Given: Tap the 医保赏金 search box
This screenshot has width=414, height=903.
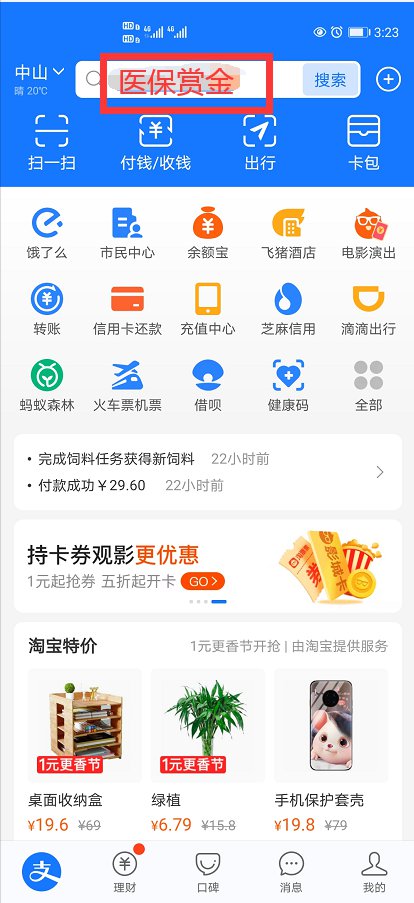Looking at the screenshot, I should (189, 80).
